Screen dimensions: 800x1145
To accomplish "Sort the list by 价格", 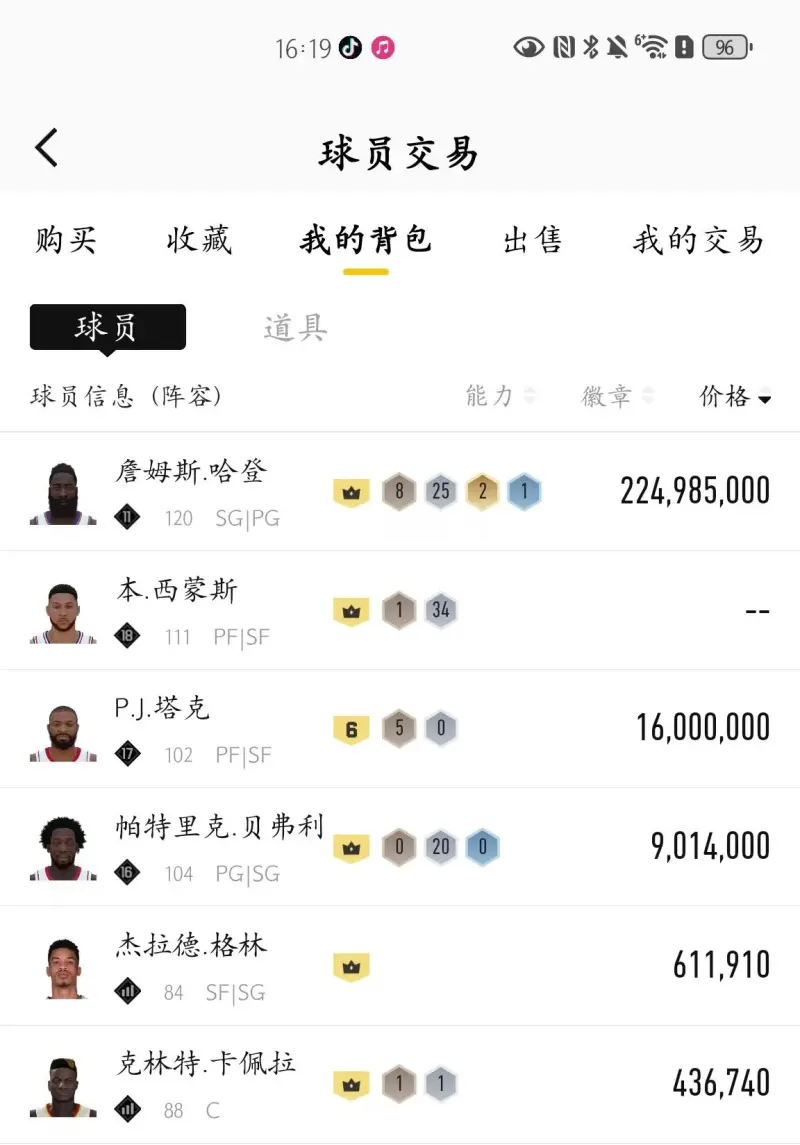I will (735, 396).
